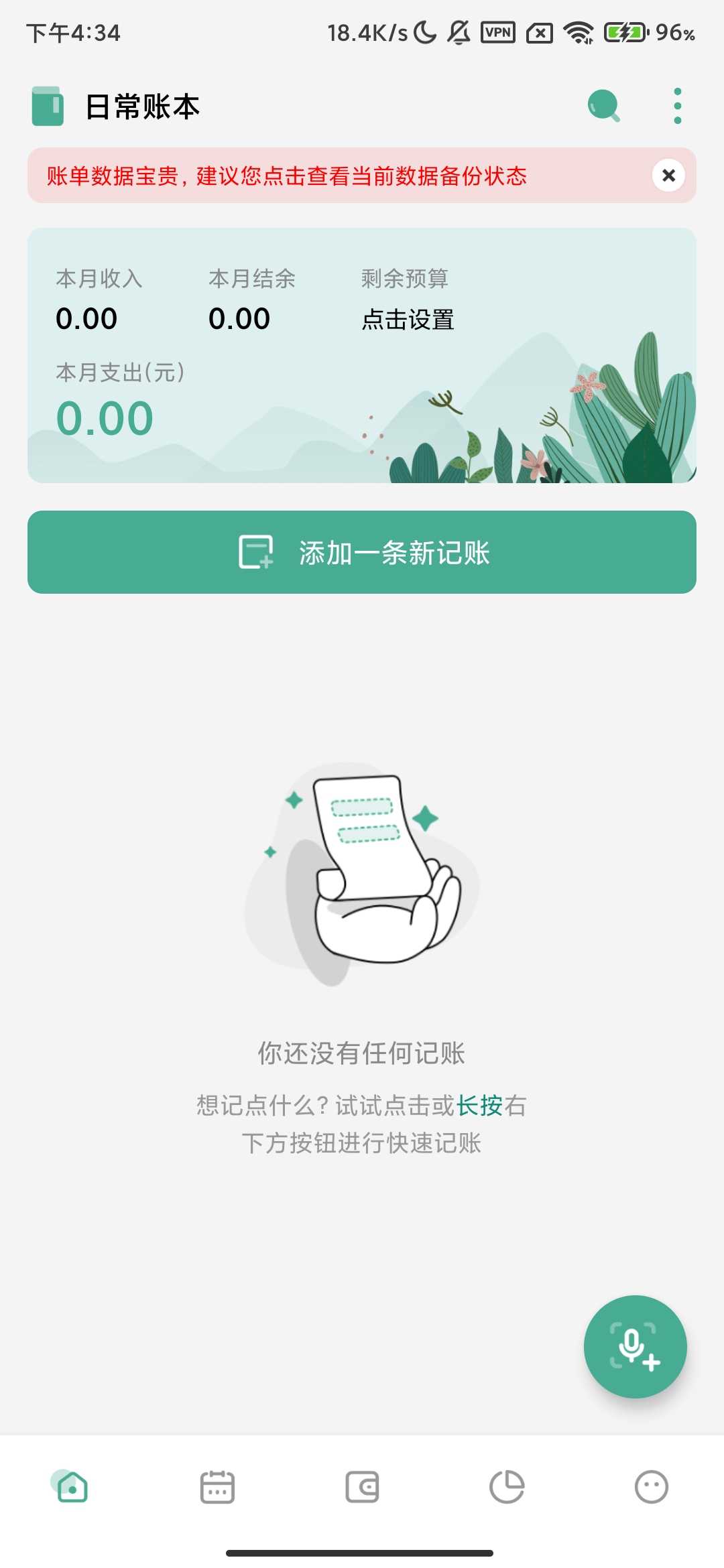Switch to the smiley face profile tab
The image size is (724, 1568).
651,1486
